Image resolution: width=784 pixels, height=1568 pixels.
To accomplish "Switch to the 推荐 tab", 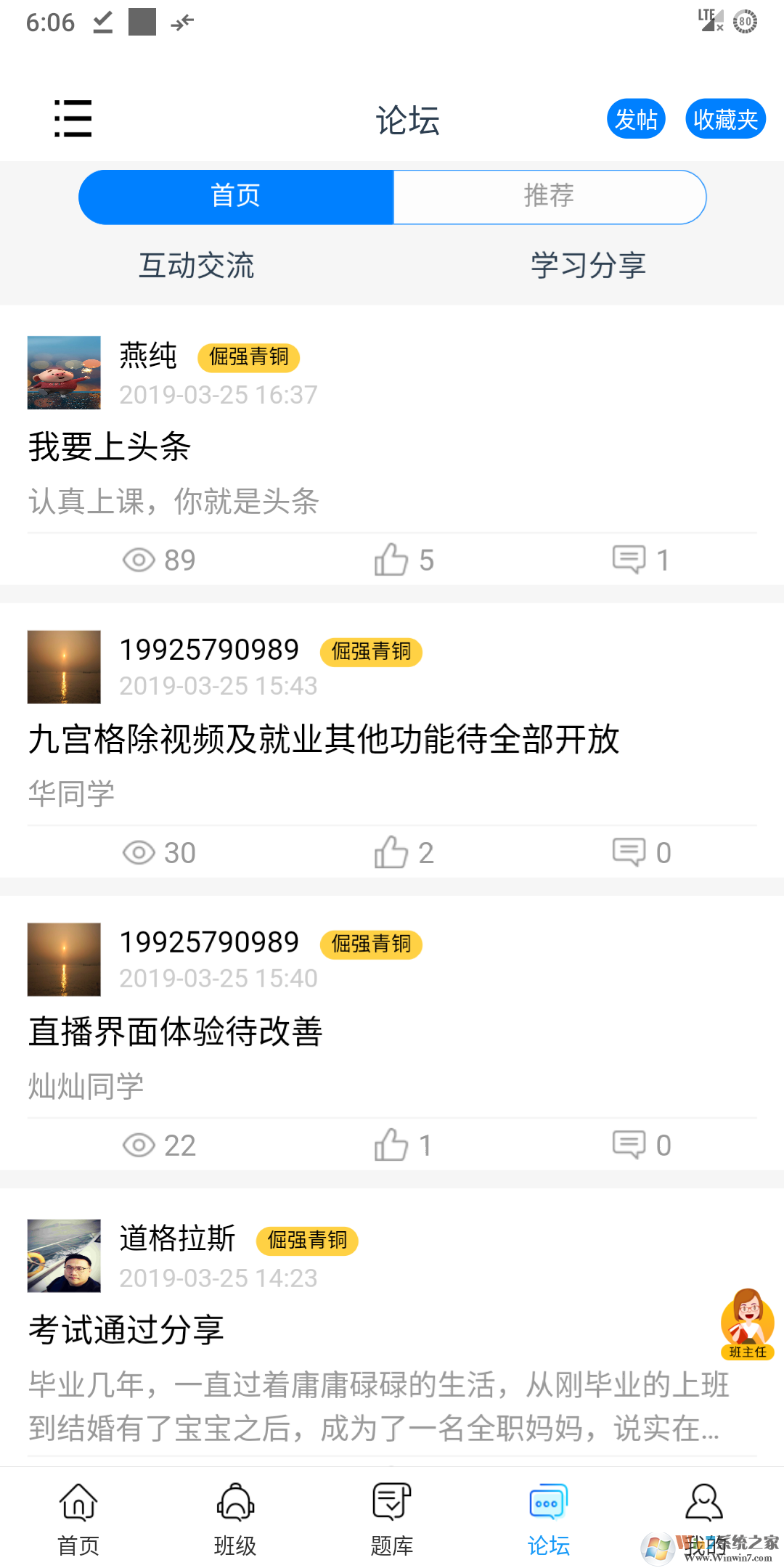I will (548, 195).
